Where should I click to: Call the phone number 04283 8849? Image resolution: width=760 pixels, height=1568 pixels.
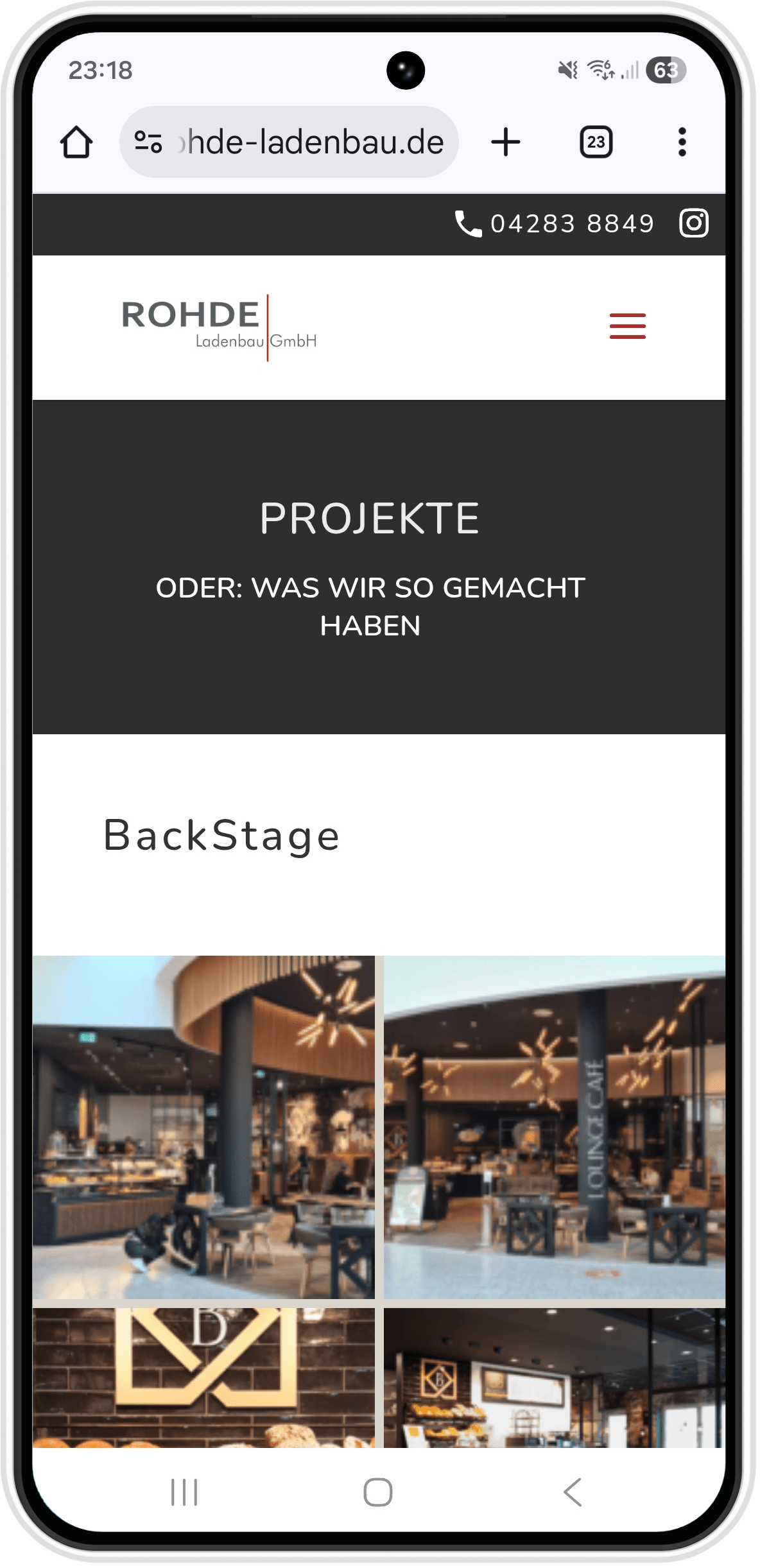pyautogui.click(x=555, y=224)
